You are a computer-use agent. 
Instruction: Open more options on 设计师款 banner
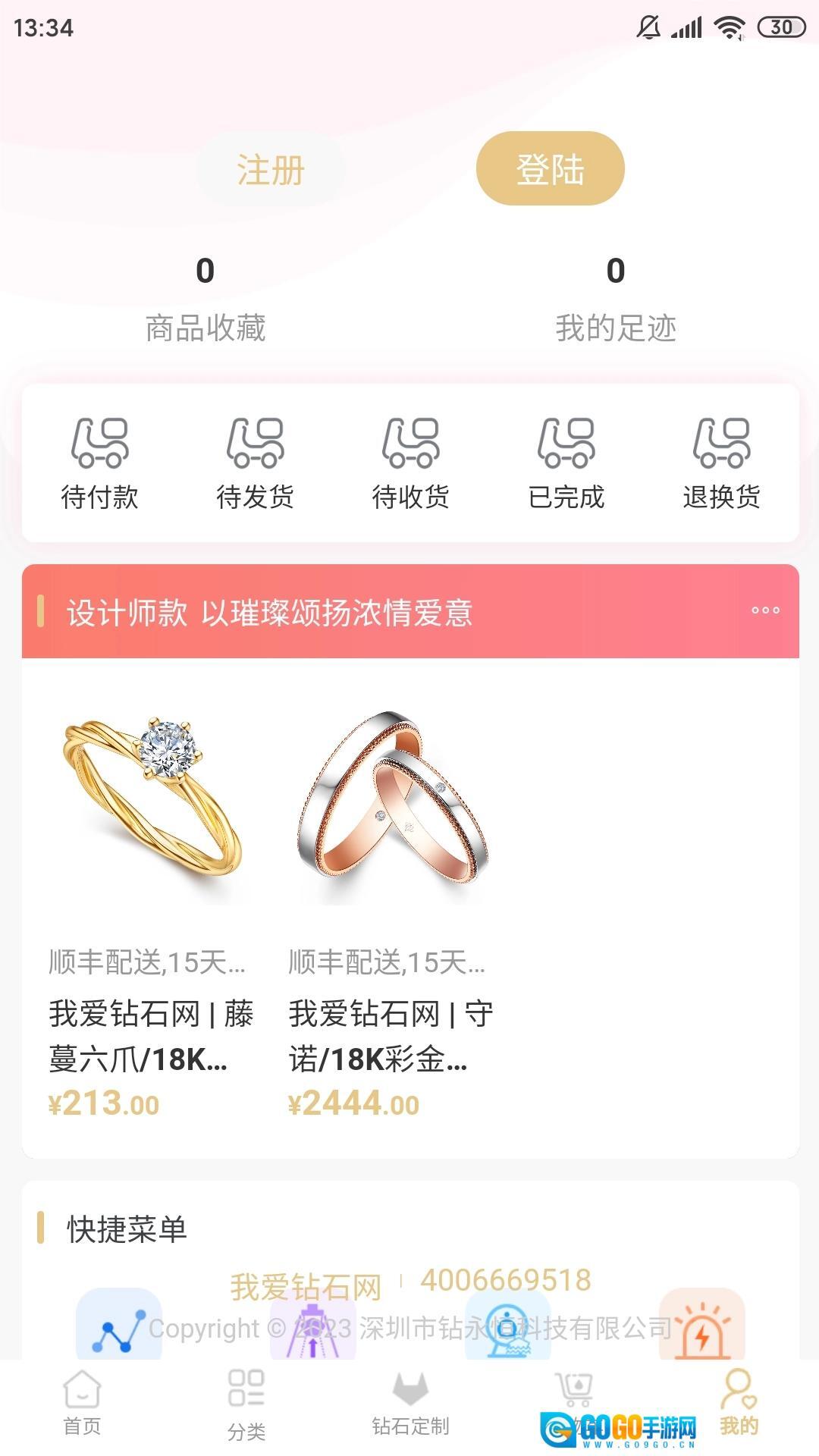pos(765,610)
